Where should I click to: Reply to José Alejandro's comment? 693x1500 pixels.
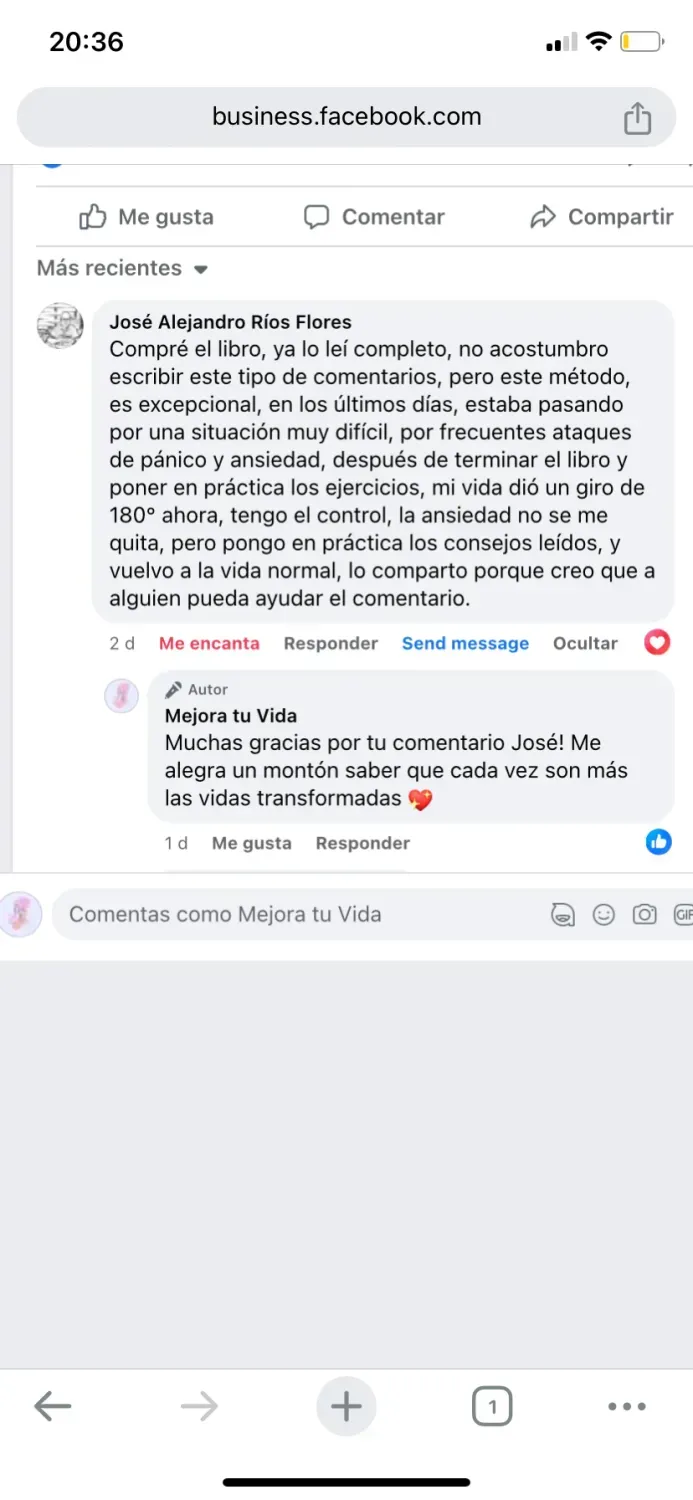click(x=330, y=643)
